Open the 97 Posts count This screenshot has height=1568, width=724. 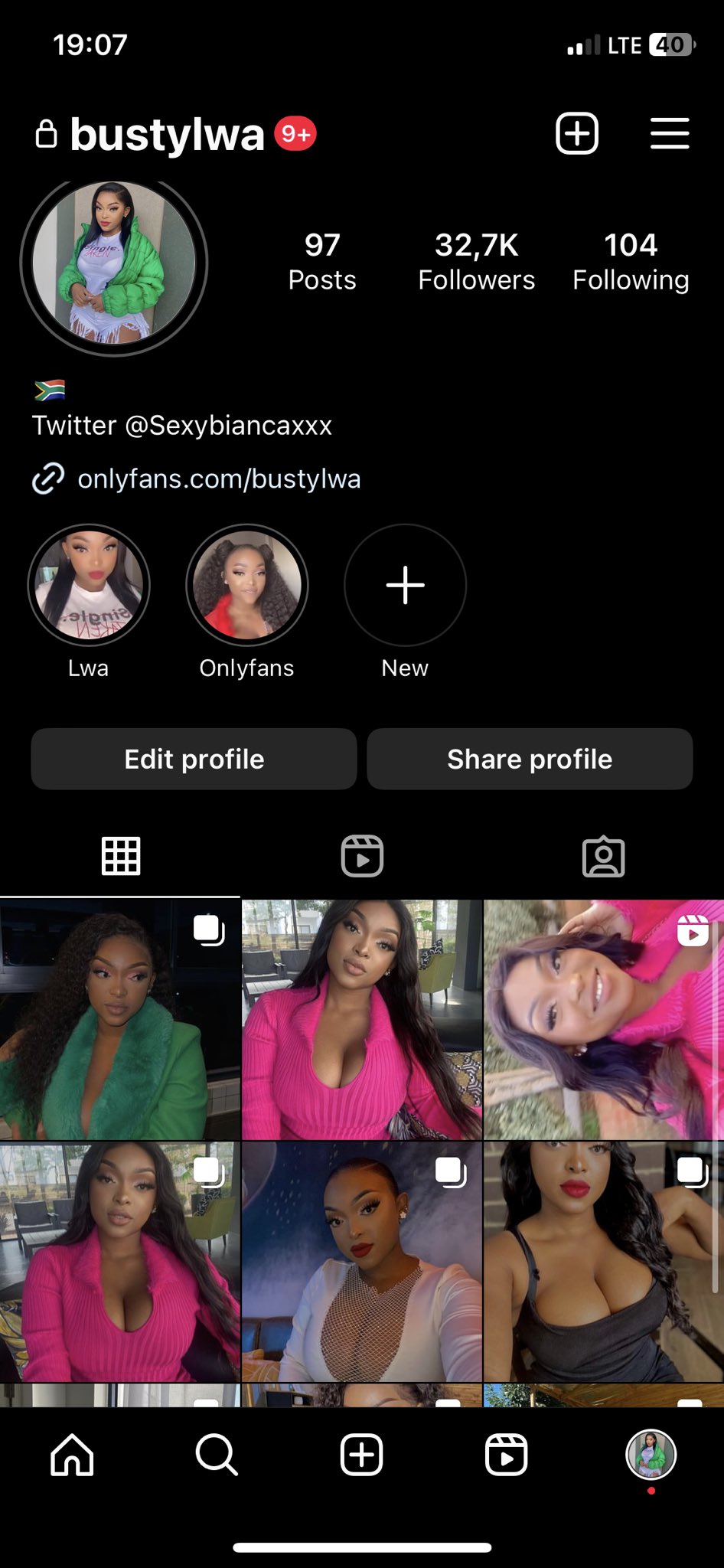click(322, 262)
